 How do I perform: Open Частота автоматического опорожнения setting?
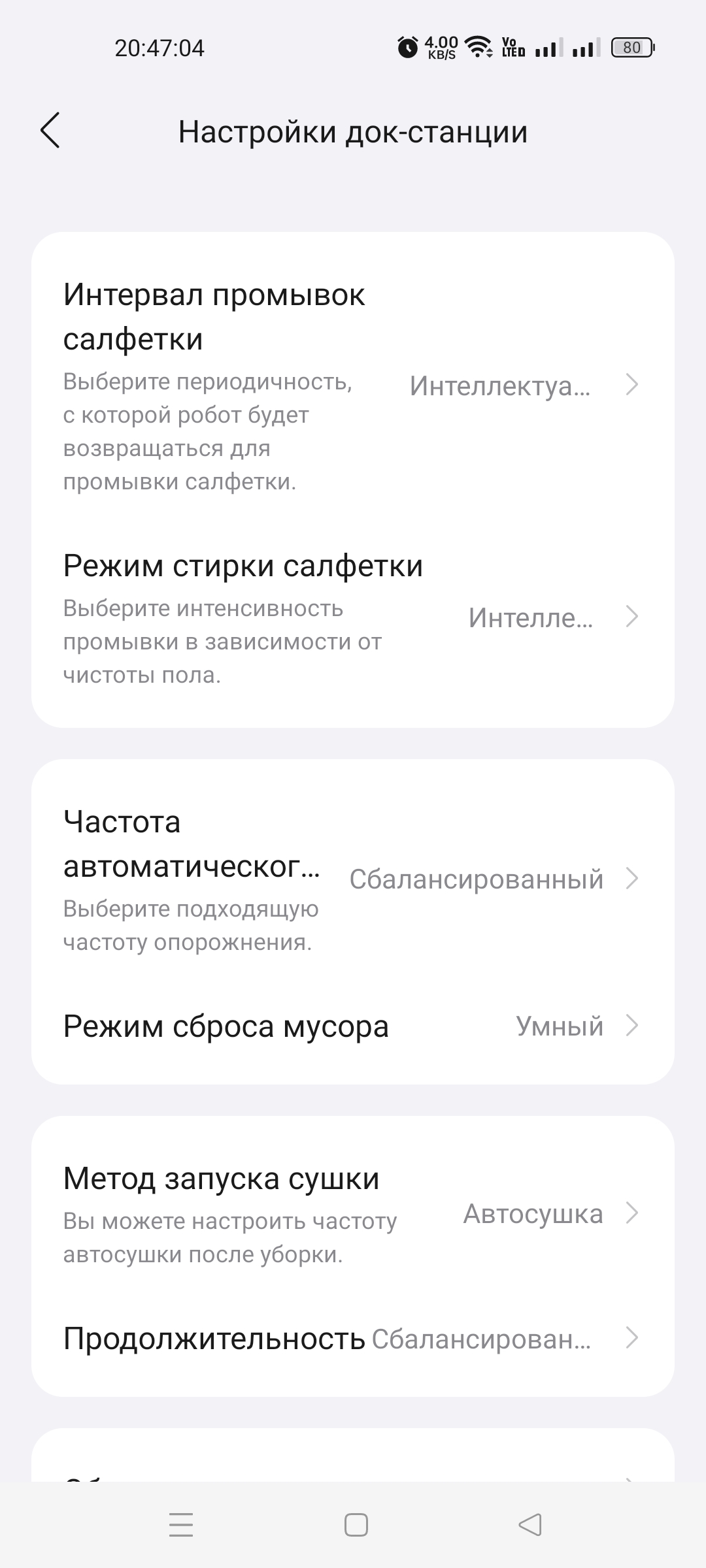coord(353,879)
